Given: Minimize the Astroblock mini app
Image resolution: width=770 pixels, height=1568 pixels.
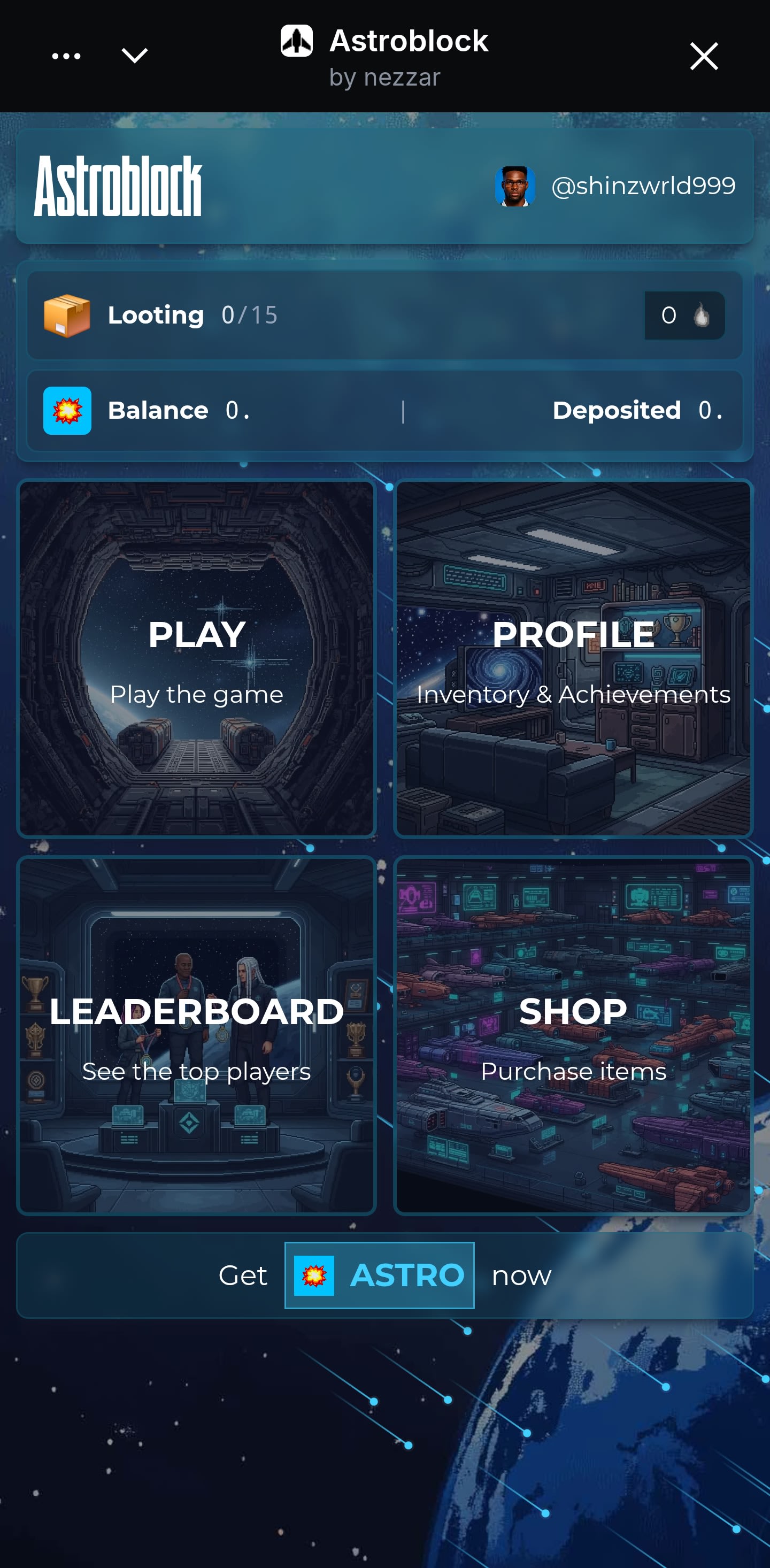Looking at the screenshot, I should pyautogui.click(x=135, y=56).
